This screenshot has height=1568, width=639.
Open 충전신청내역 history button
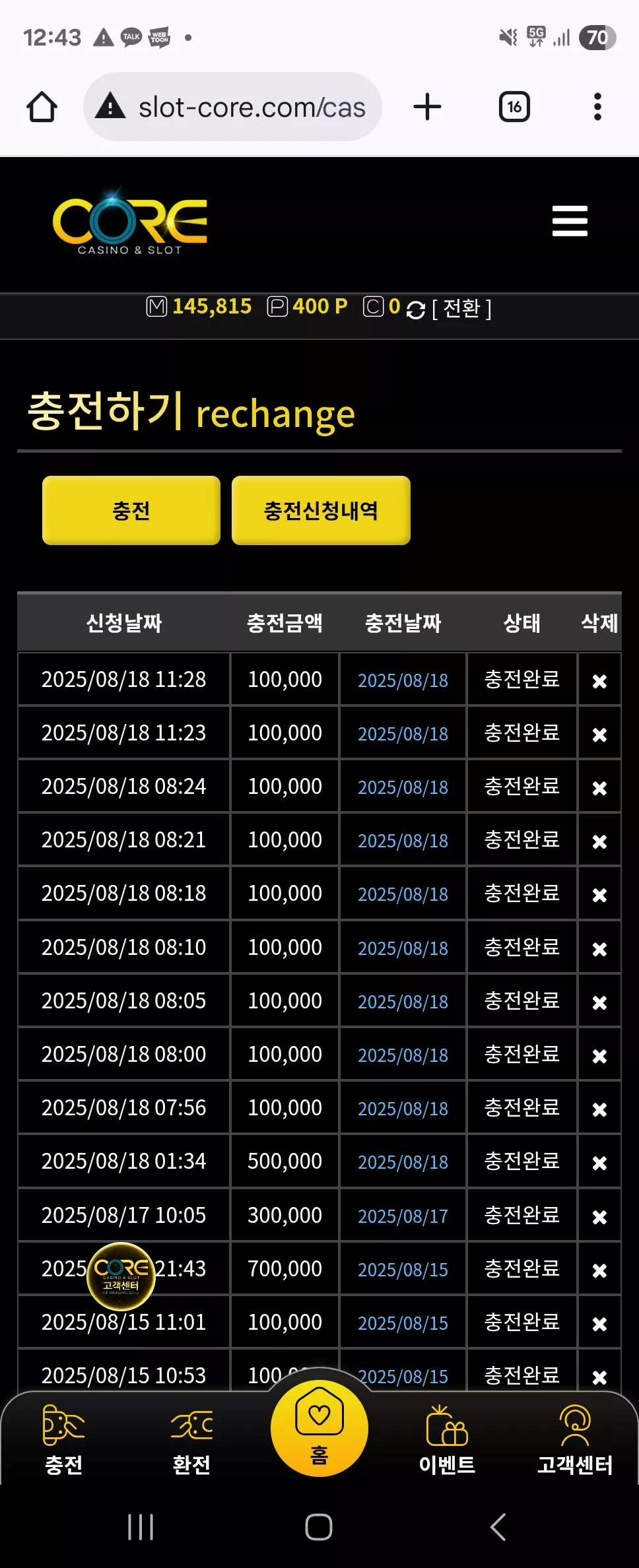[x=321, y=510]
